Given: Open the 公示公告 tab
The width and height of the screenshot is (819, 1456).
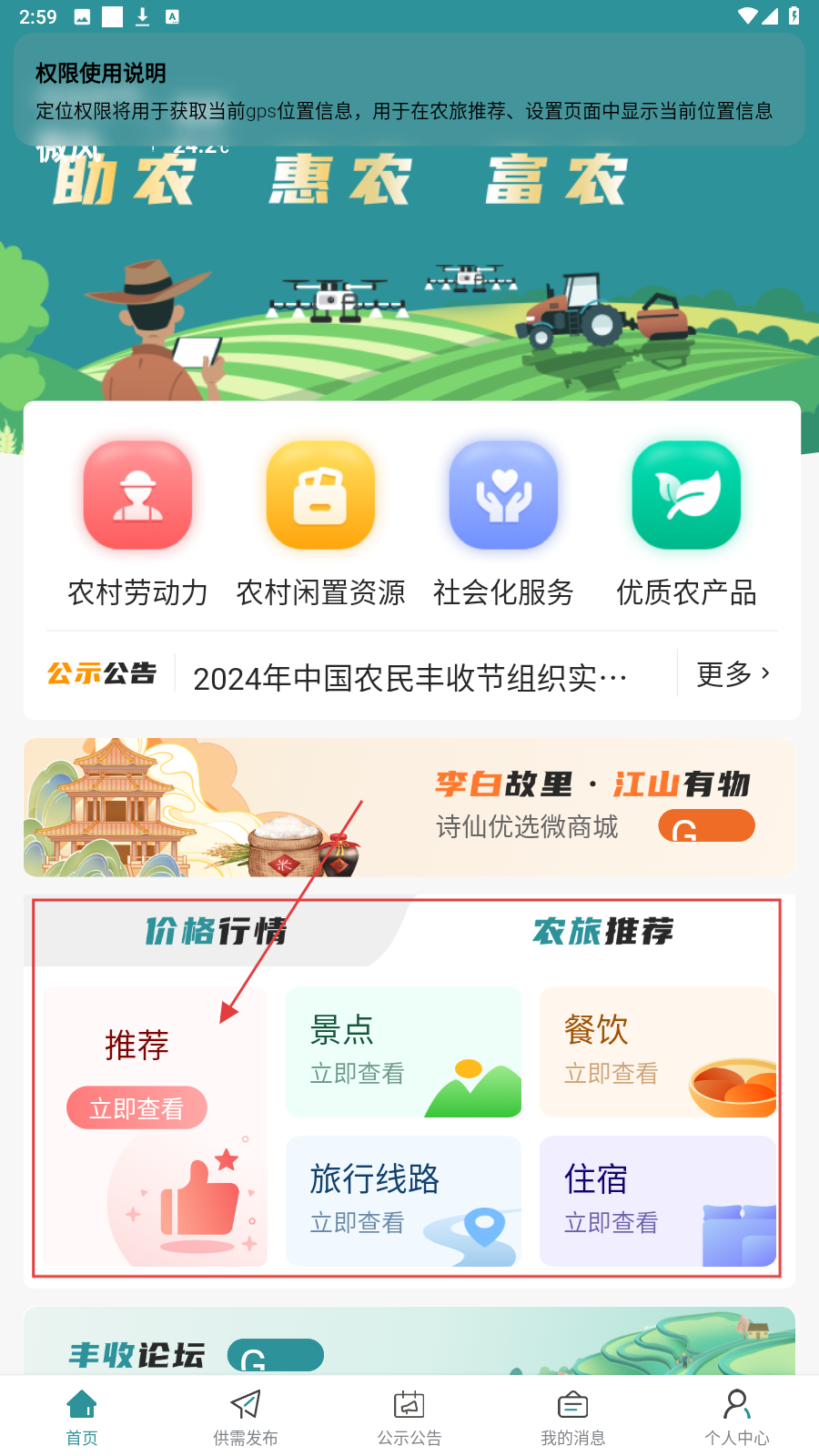Looking at the screenshot, I should click(409, 1417).
